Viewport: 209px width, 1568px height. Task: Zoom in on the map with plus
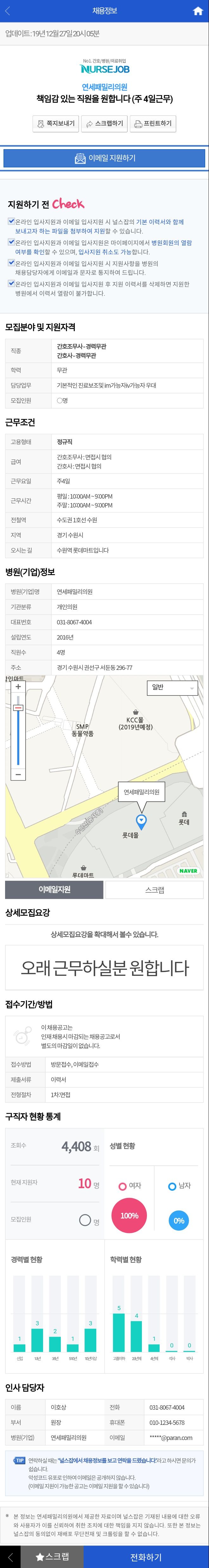pos(18,687)
